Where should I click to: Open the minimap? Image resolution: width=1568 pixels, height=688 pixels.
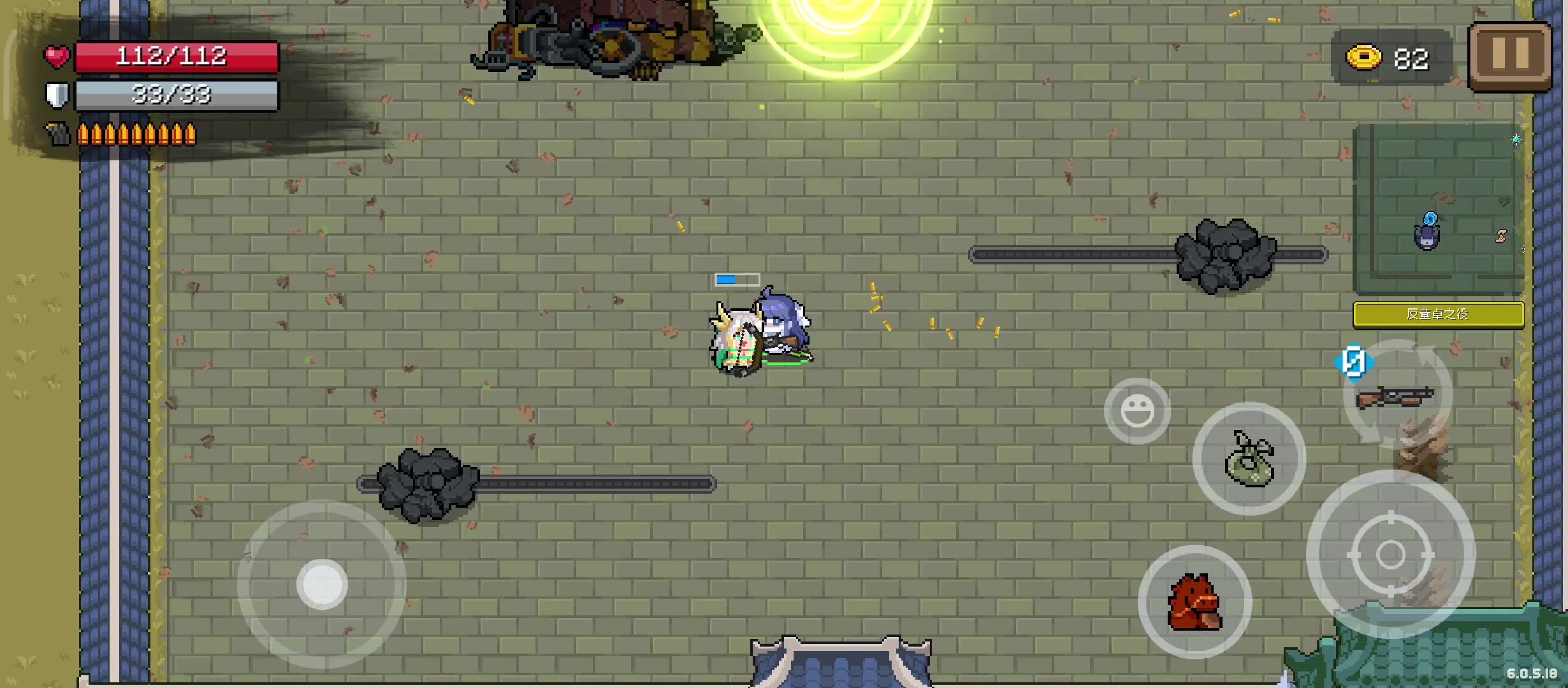coord(1438,210)
